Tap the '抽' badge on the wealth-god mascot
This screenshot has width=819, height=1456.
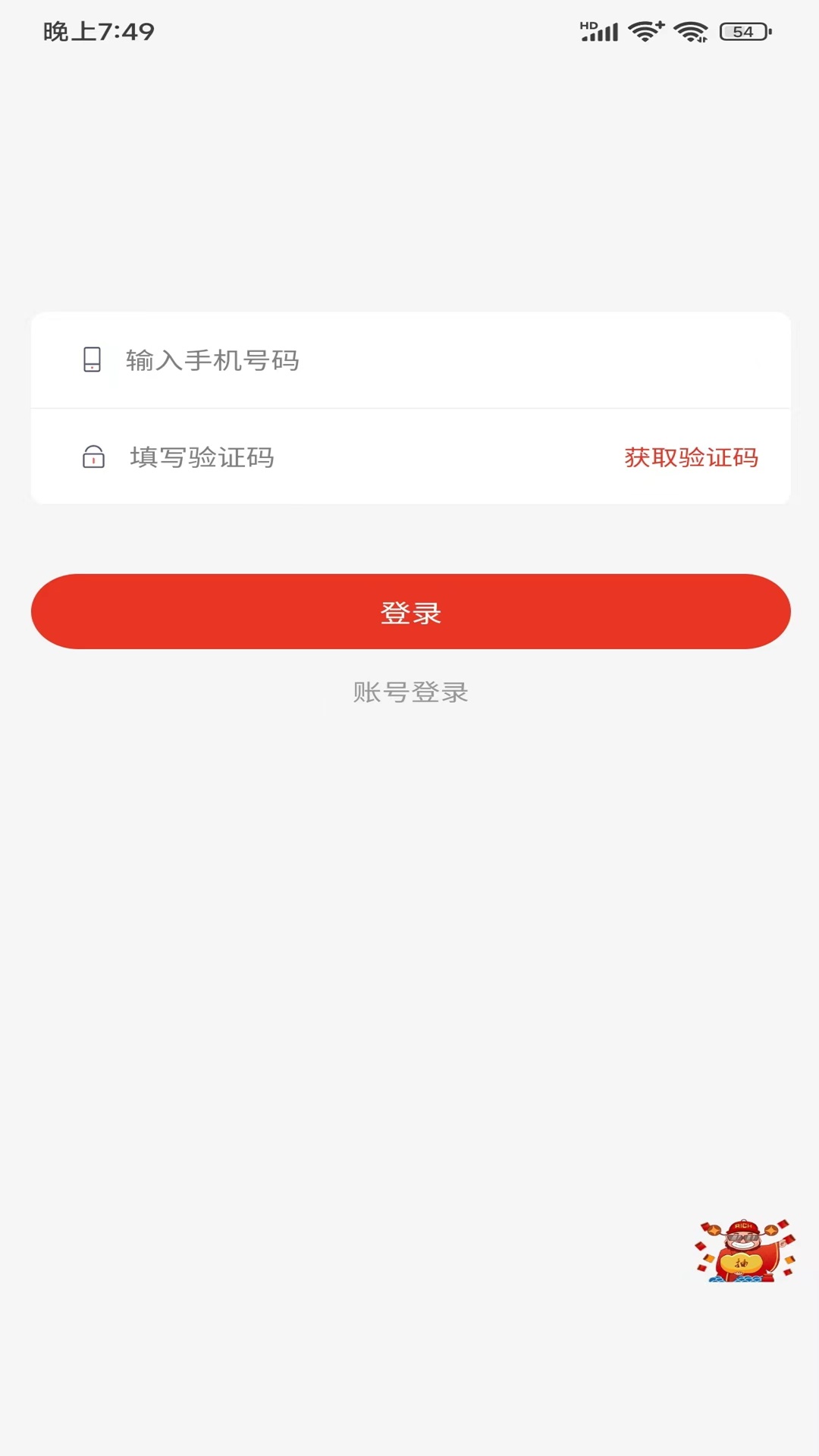(742, 1263)
